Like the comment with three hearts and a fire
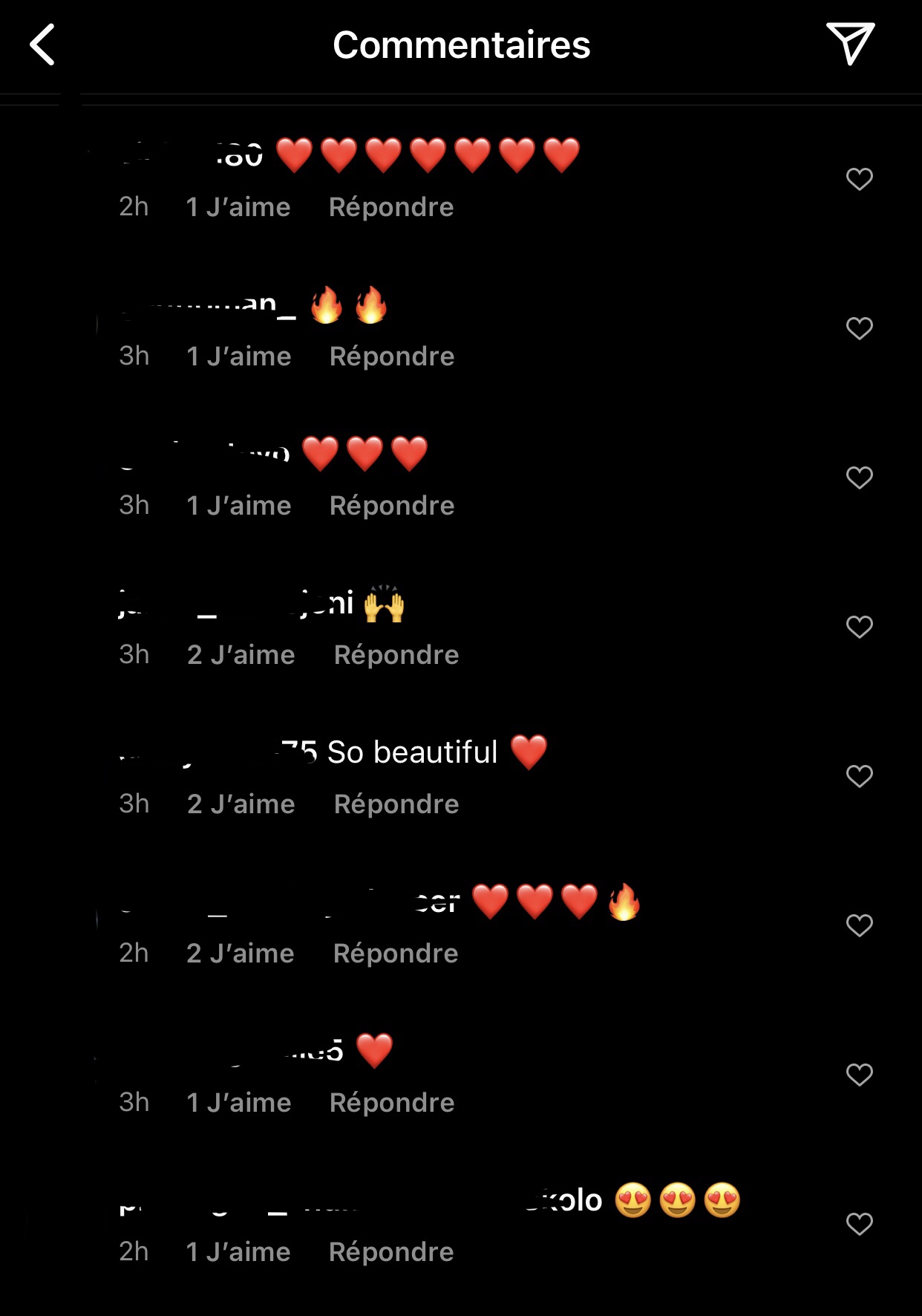The width and height of the screenshot is (922, 1316). coord(859,925)
